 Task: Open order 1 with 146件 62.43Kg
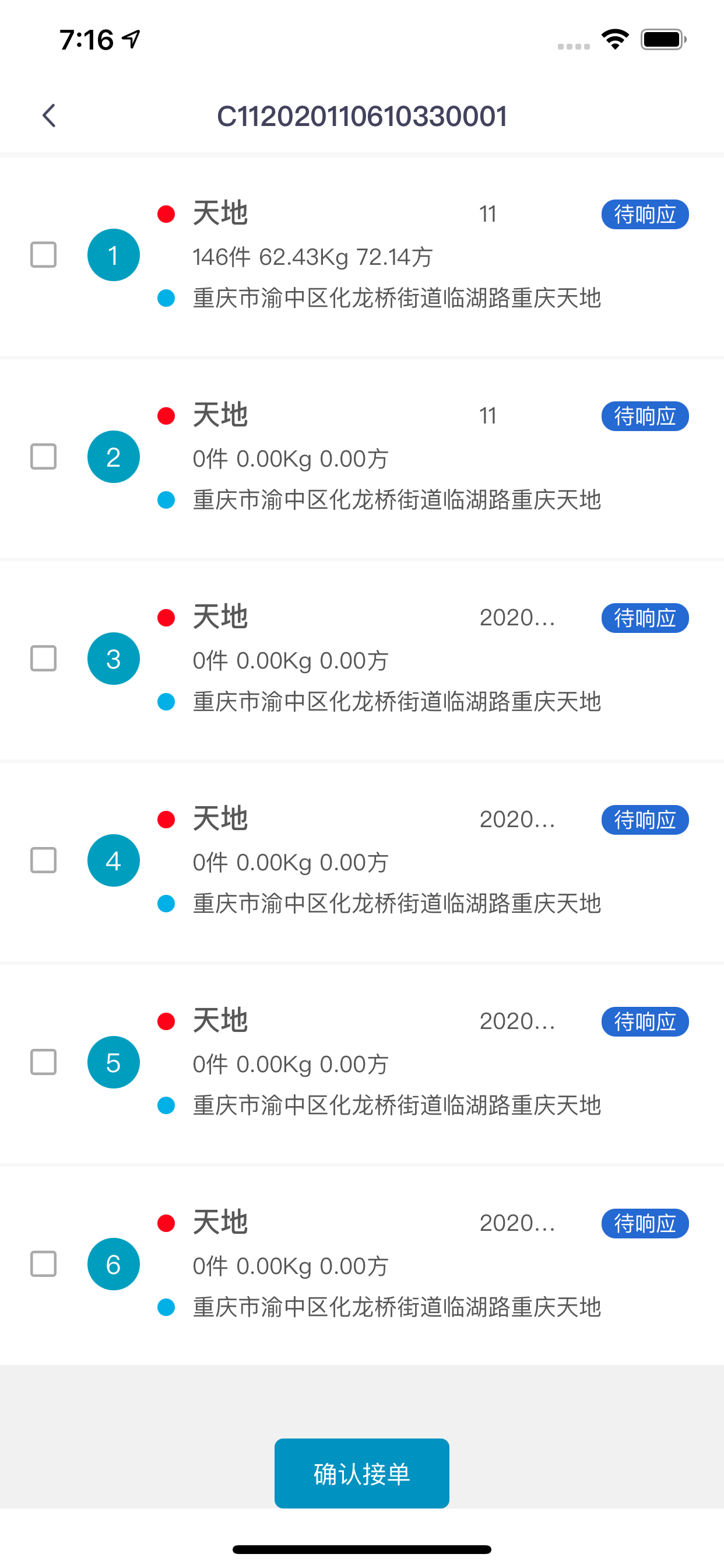pyautogui.click(x=362, y=256)
